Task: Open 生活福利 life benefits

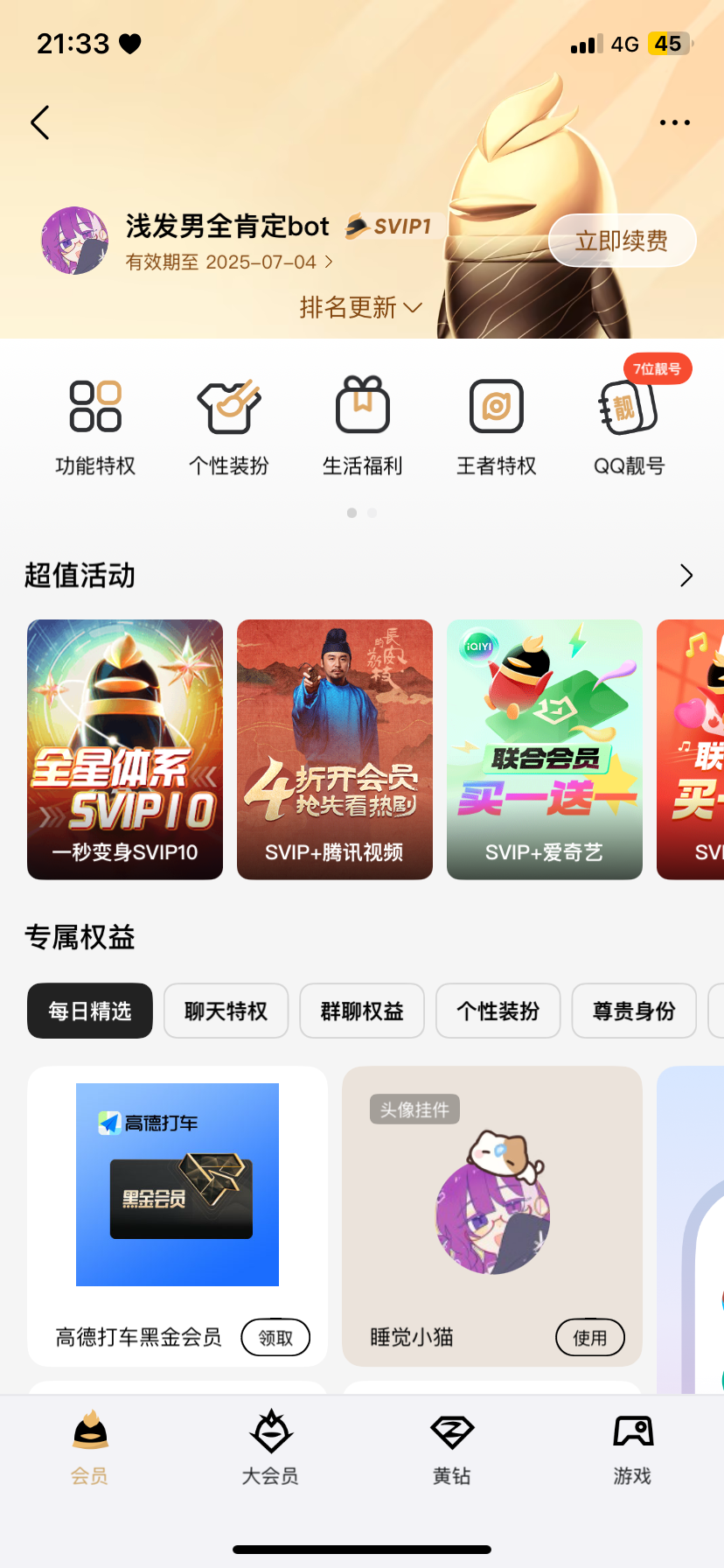Action: (363, 426)
